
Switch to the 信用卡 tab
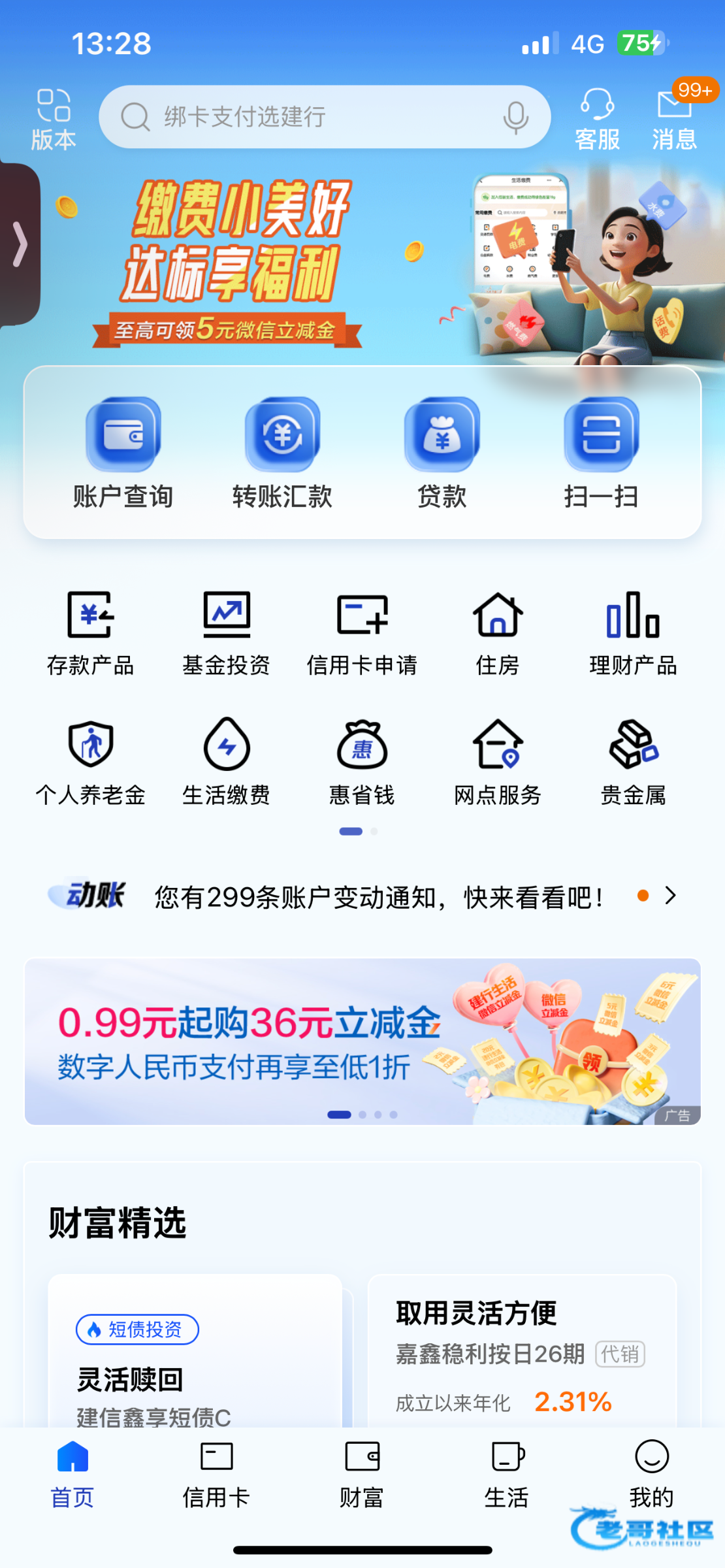216,1474
